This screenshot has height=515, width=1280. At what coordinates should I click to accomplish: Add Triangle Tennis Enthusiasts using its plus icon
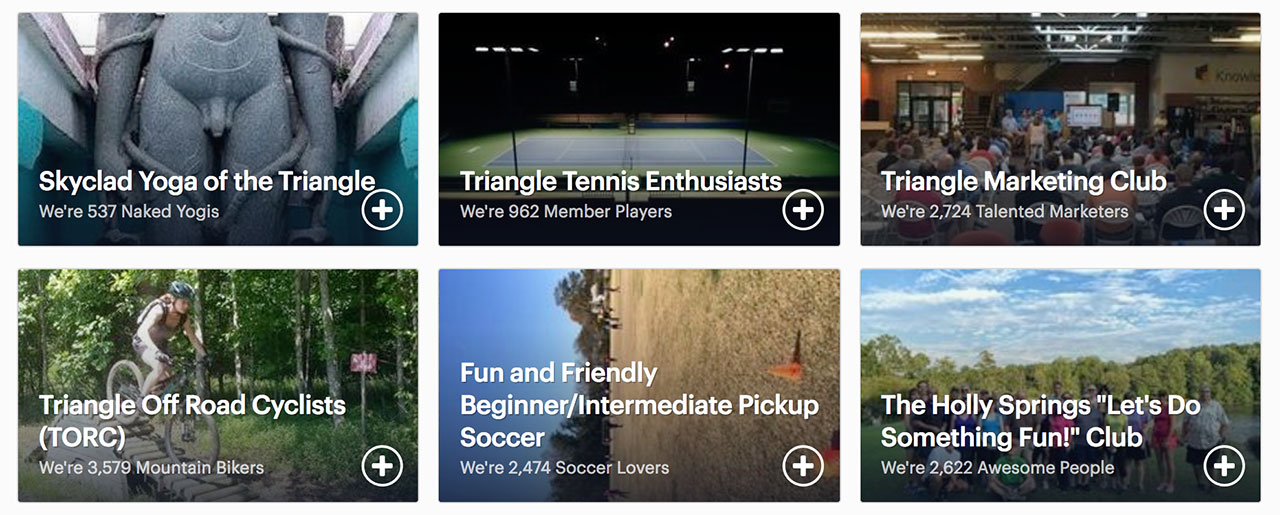tap(803, 210)
